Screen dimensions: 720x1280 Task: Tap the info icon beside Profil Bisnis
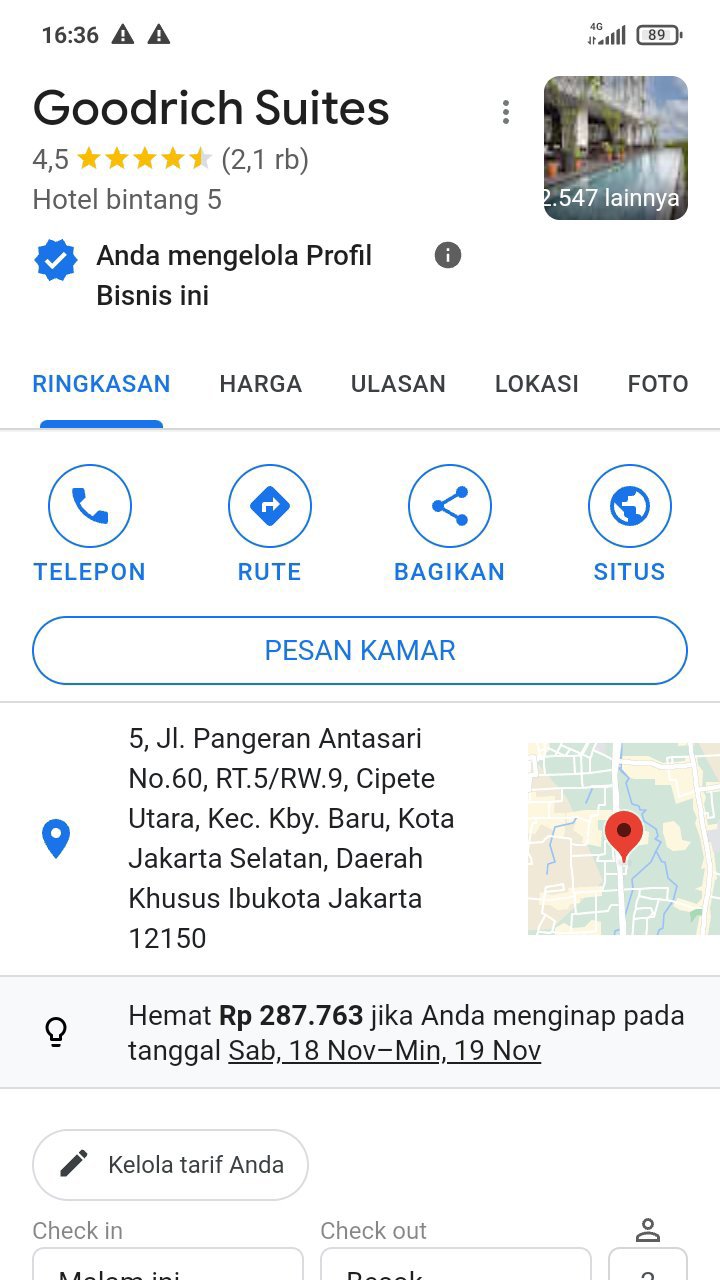(448, 256)
